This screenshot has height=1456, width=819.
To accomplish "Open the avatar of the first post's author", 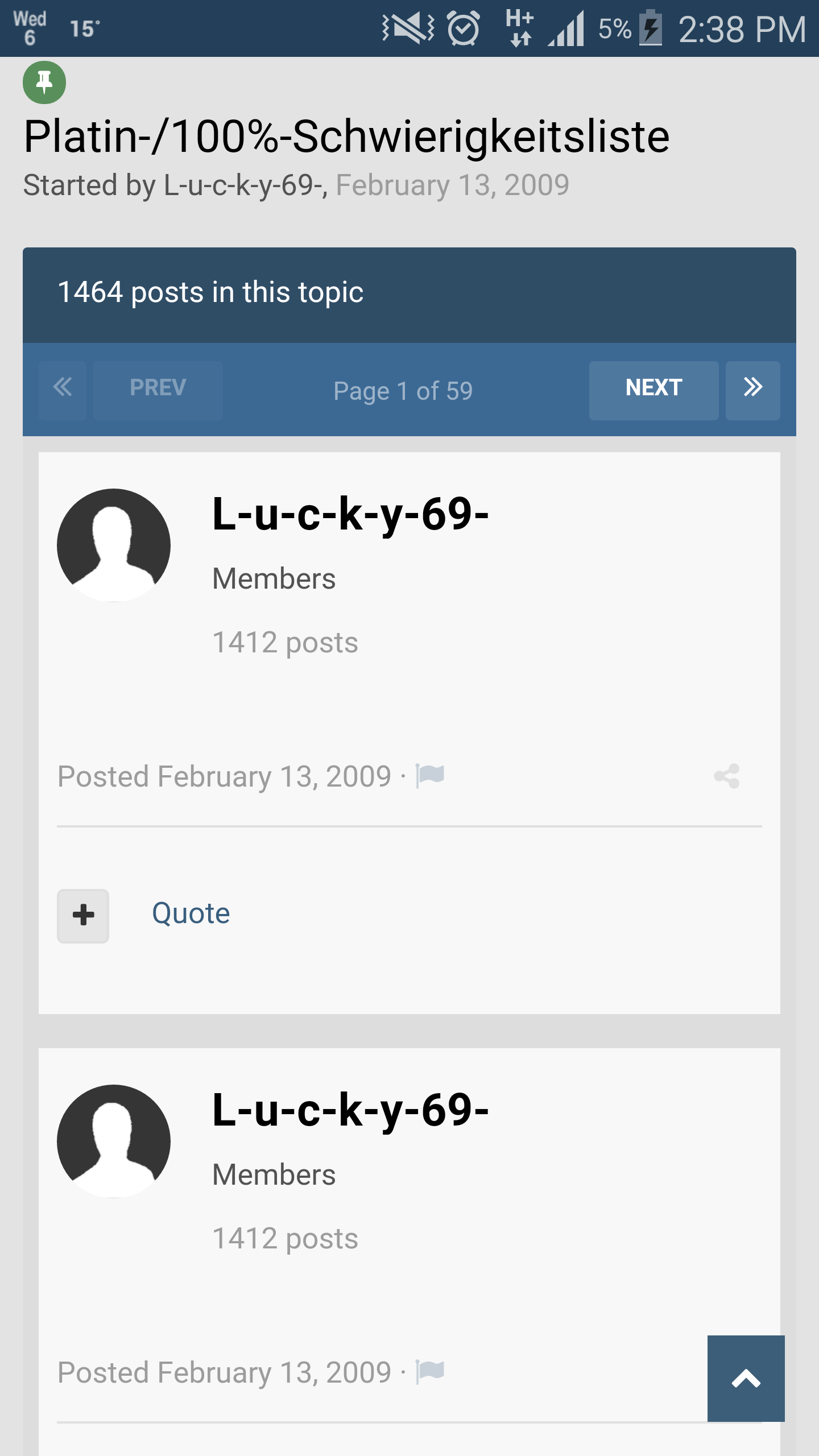I will tap(114, 545).
